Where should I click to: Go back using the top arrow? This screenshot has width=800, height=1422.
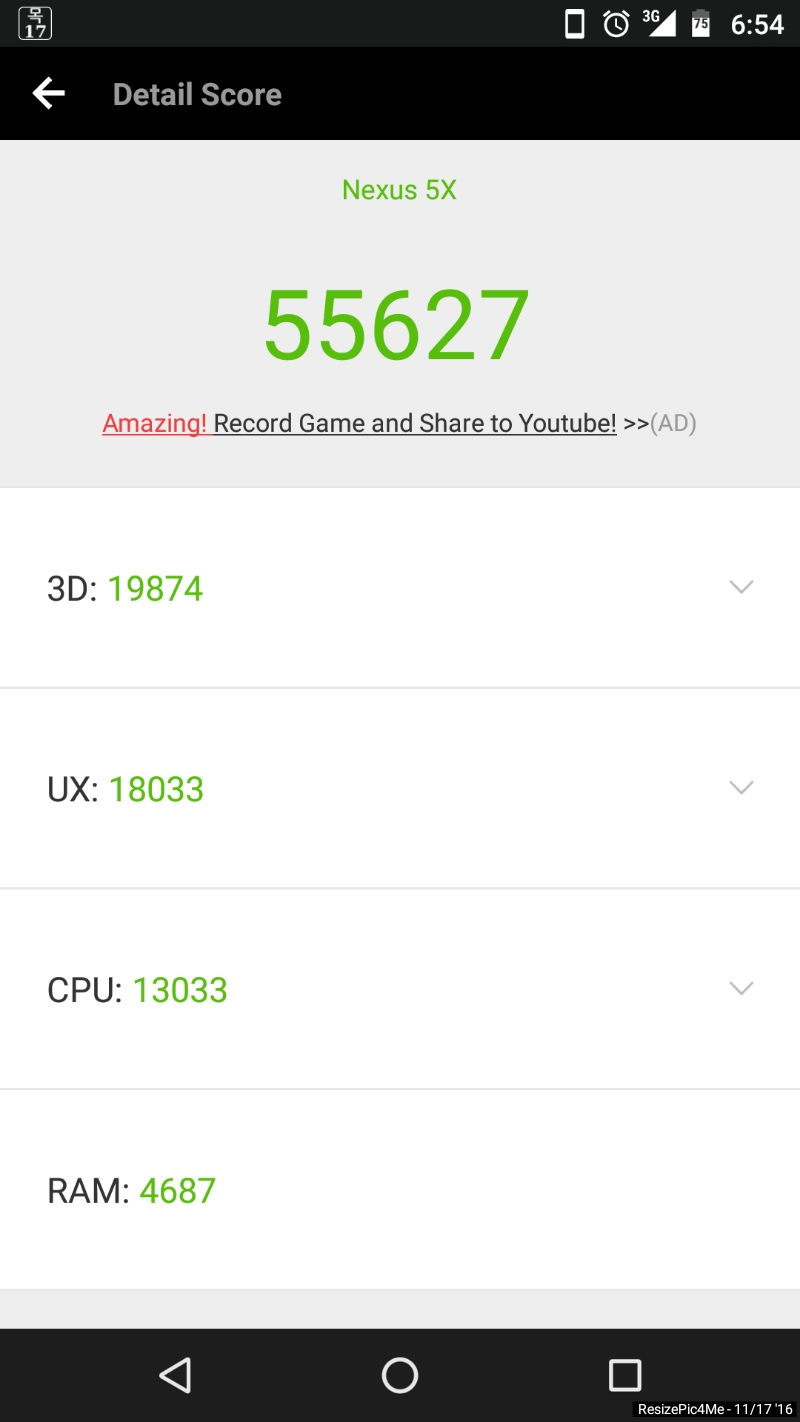pyautogui.click(x=48, y=94)
